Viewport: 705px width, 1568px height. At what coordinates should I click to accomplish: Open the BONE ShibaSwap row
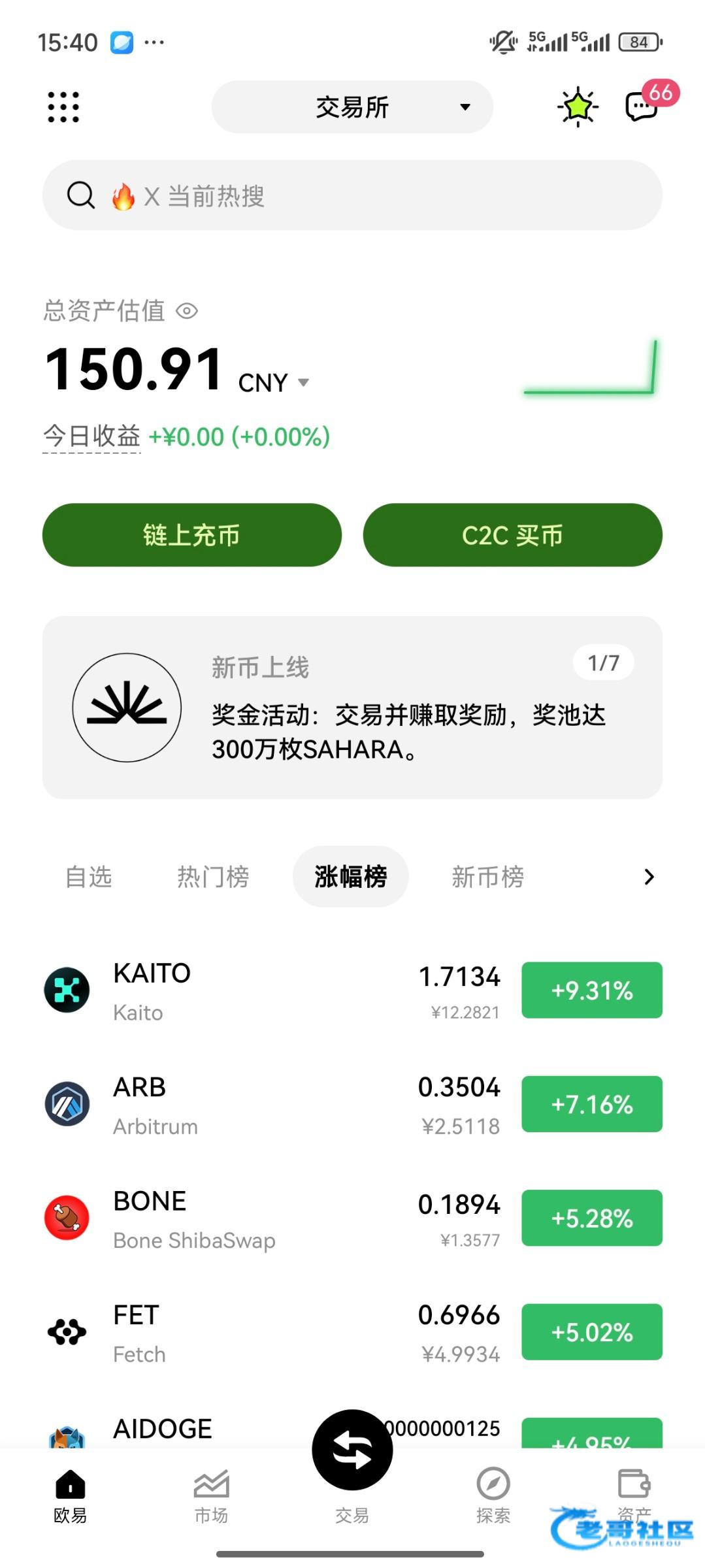pos(352,1218)
